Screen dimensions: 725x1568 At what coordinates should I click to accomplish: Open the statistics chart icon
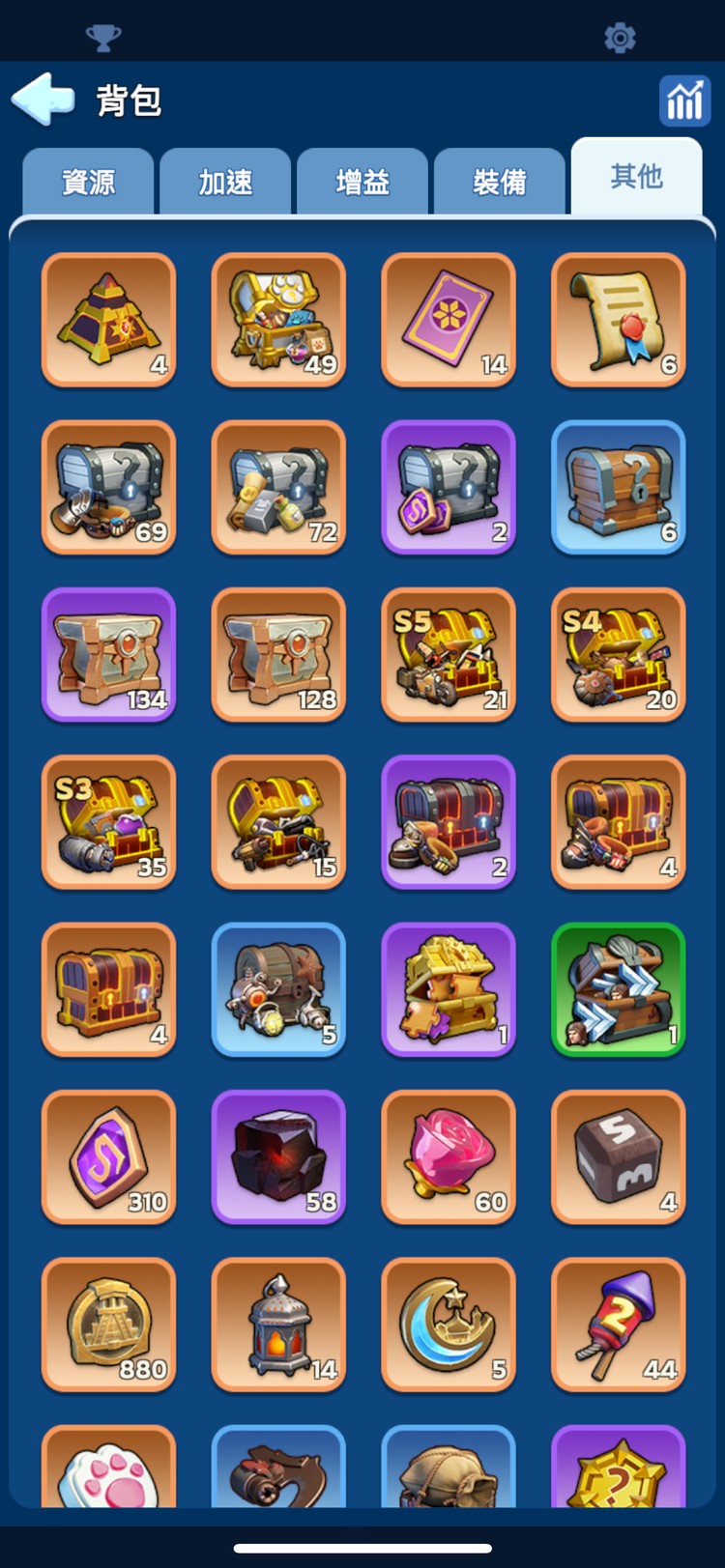click(x=684, y=100)
